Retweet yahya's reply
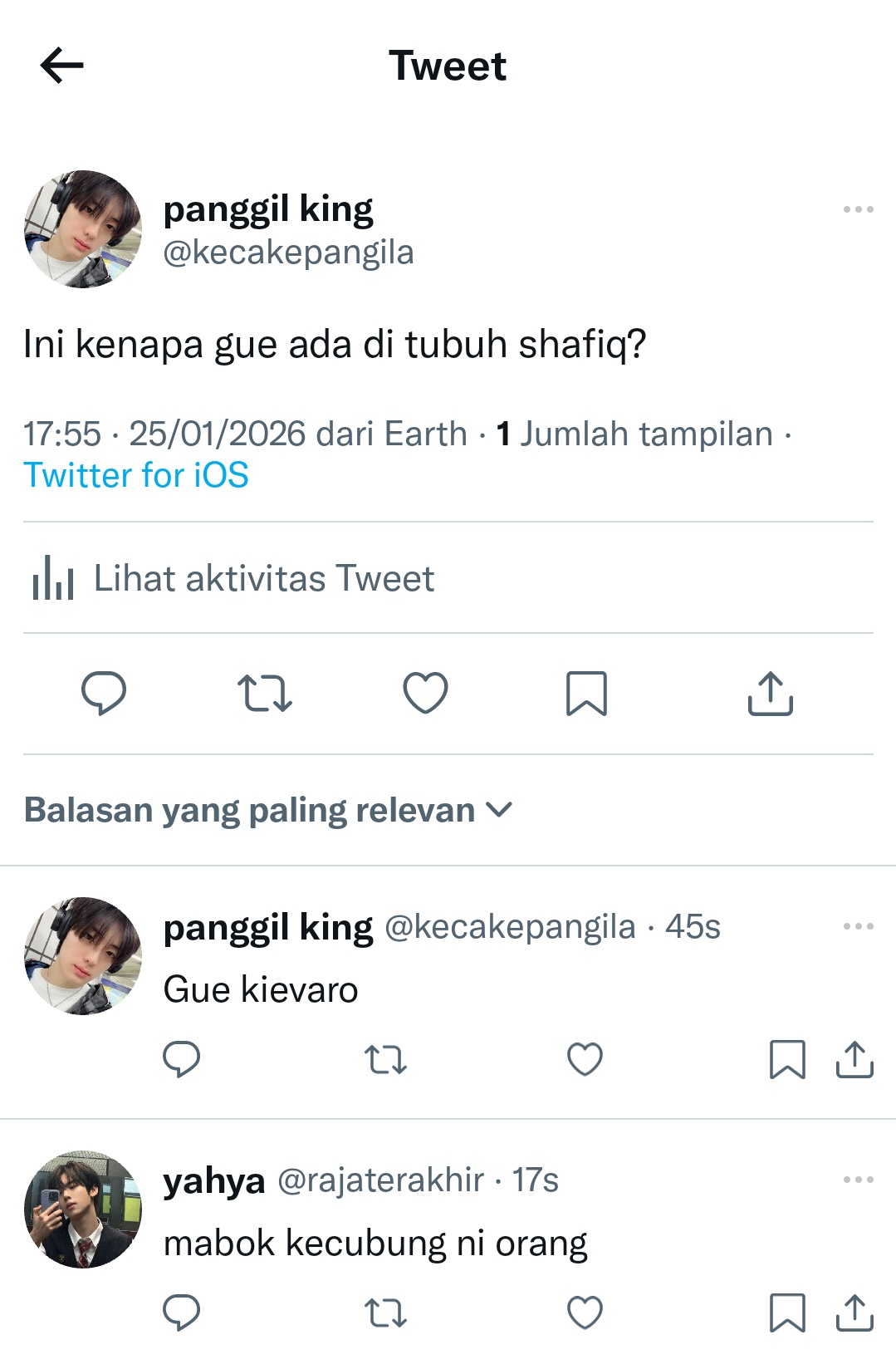The height and width of the screenshot is (1364, 896). 385,1312
